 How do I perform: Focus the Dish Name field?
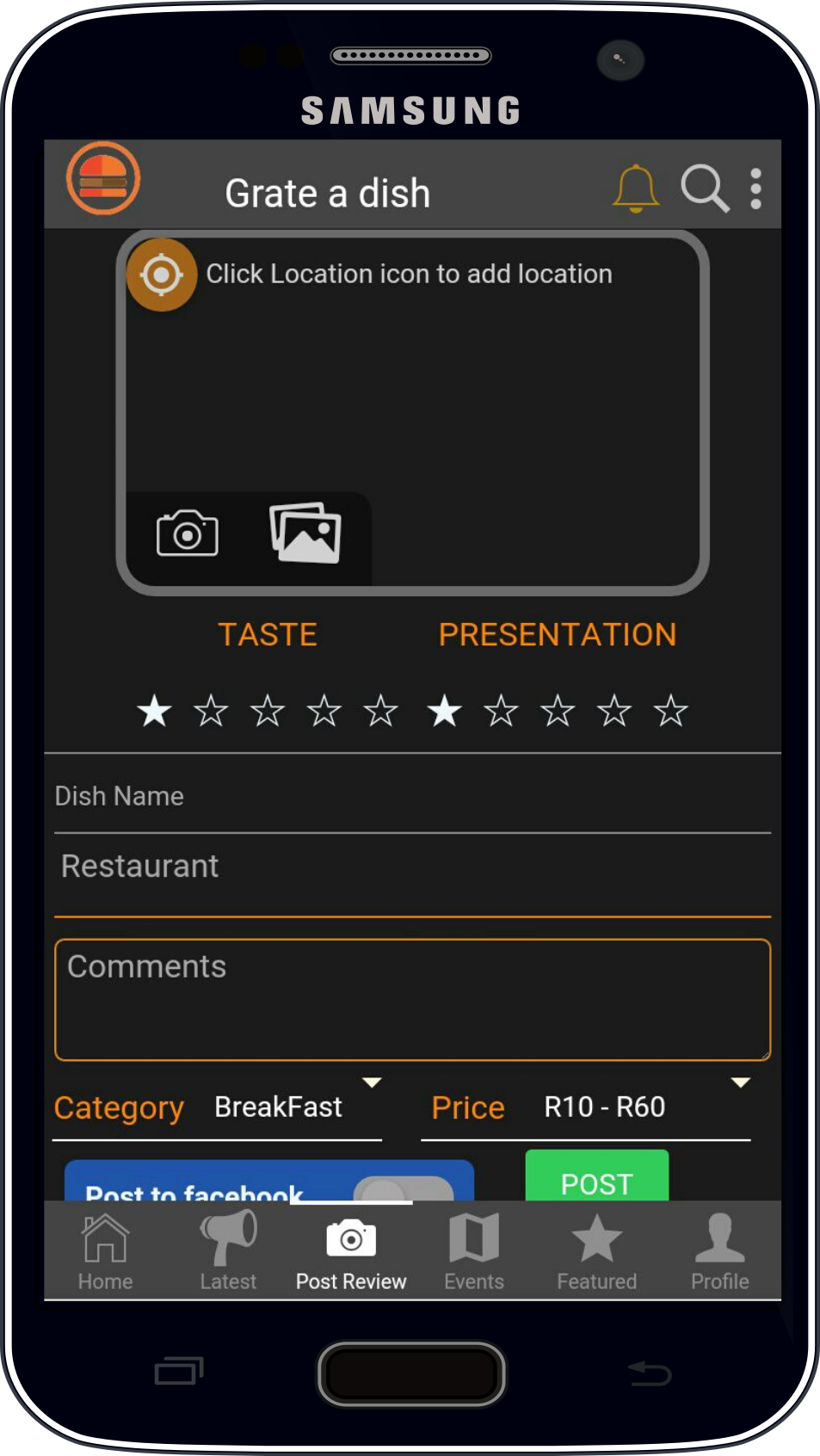click(412, 798)
